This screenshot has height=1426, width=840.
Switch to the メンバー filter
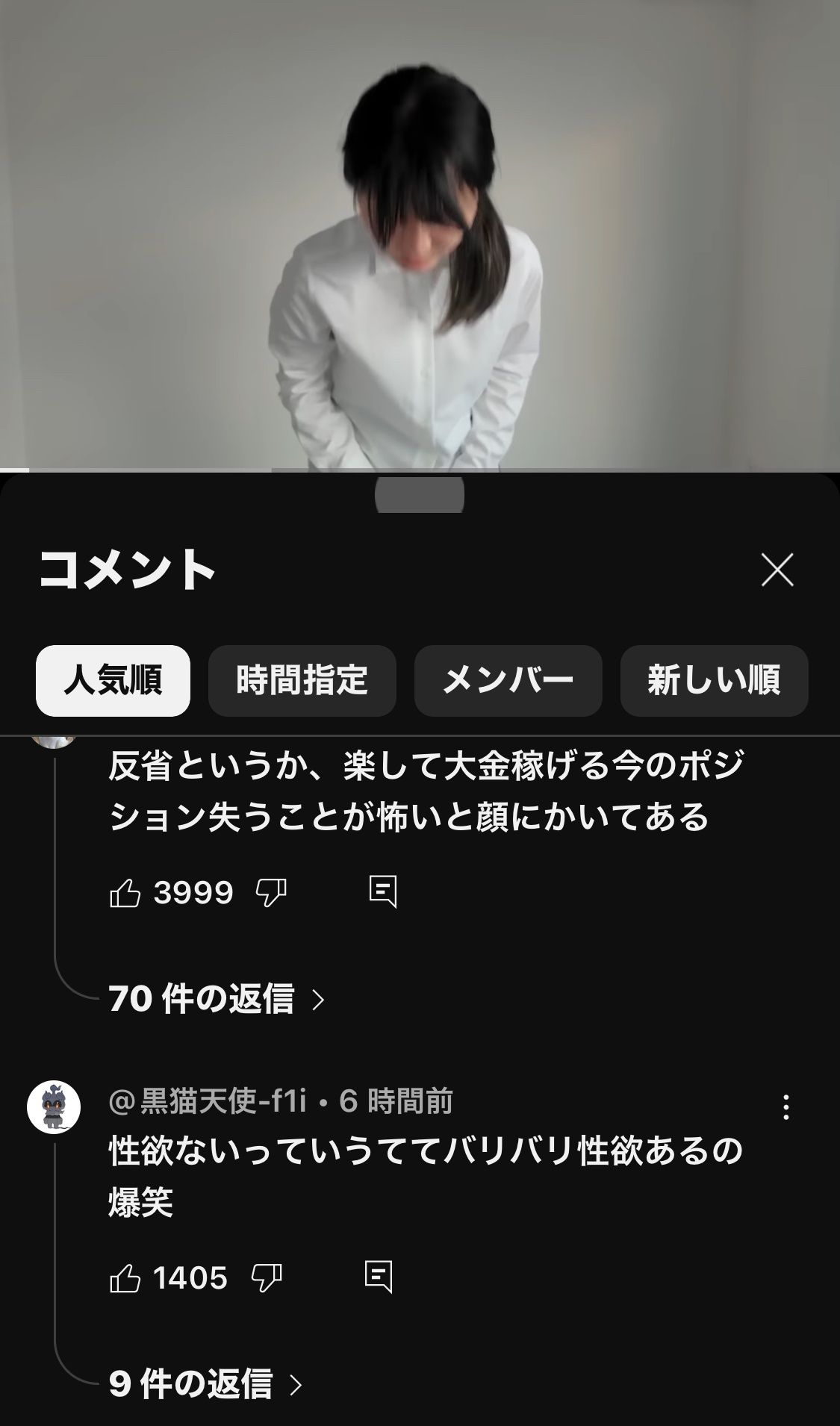(x=508, y=680)
